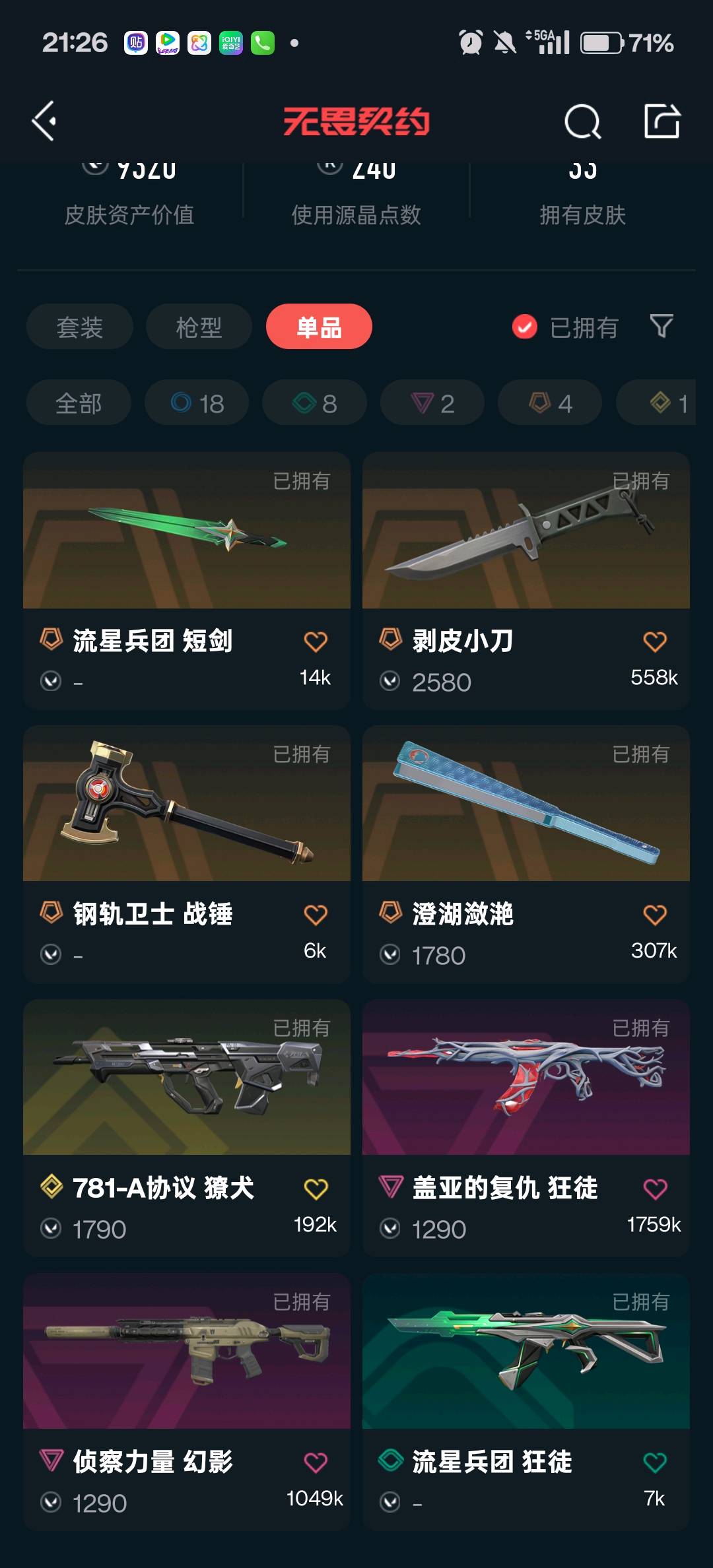
Task: Open the search icon
Action: pyautogui.click(x=582, y=121)
